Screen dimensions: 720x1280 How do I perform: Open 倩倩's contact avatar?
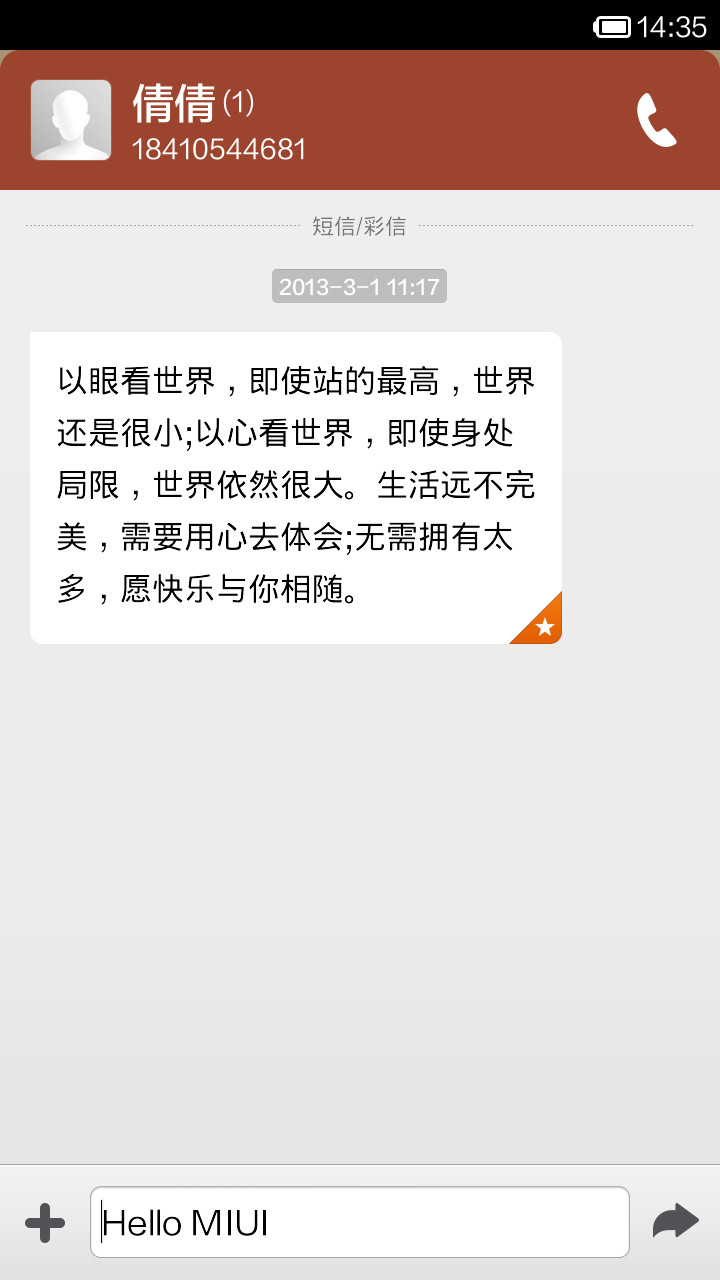pyautogui.click(x=71, y=120)
